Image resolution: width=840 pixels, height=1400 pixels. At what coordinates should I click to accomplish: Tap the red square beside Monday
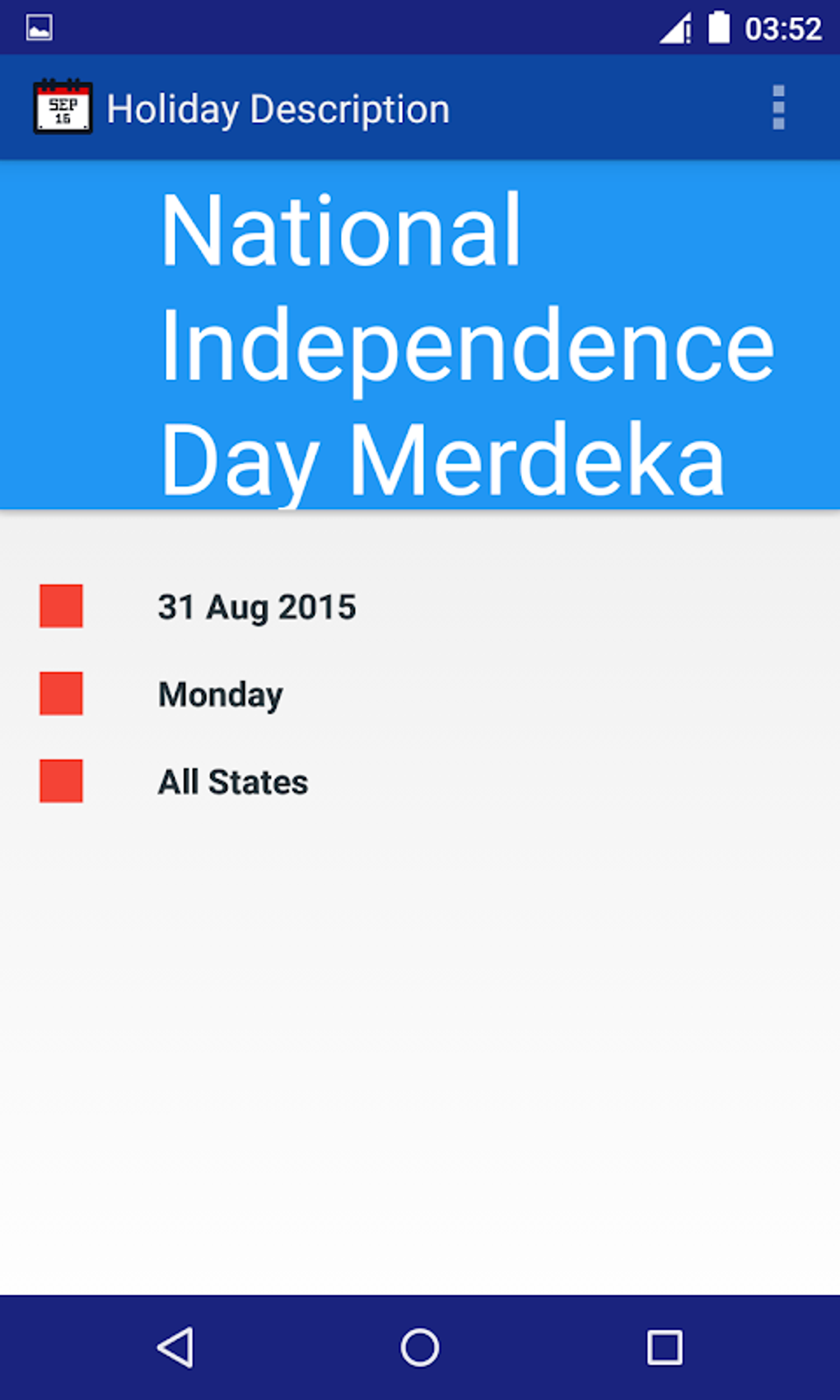click(x=61, y=694)
